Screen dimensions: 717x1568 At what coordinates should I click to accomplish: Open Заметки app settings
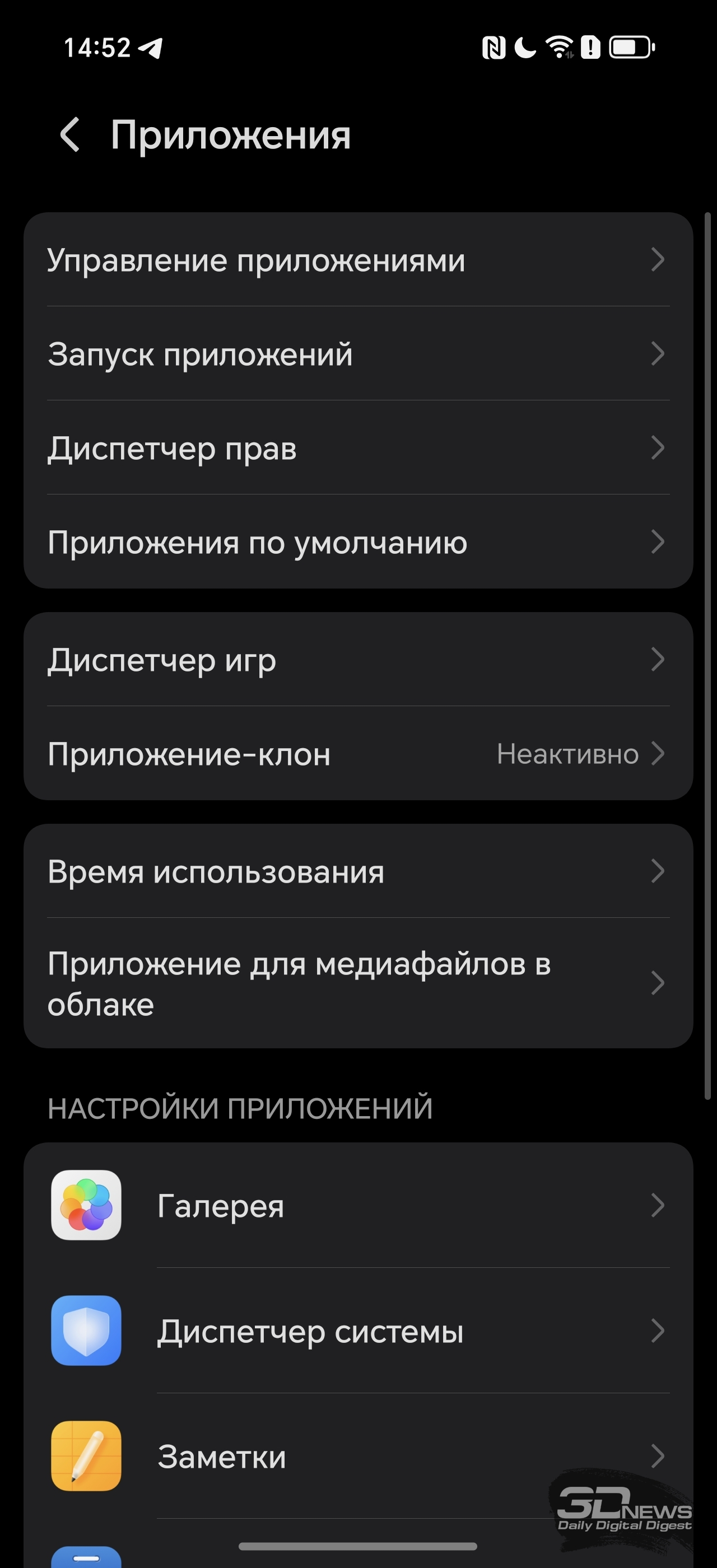[x=358, y=1457]
